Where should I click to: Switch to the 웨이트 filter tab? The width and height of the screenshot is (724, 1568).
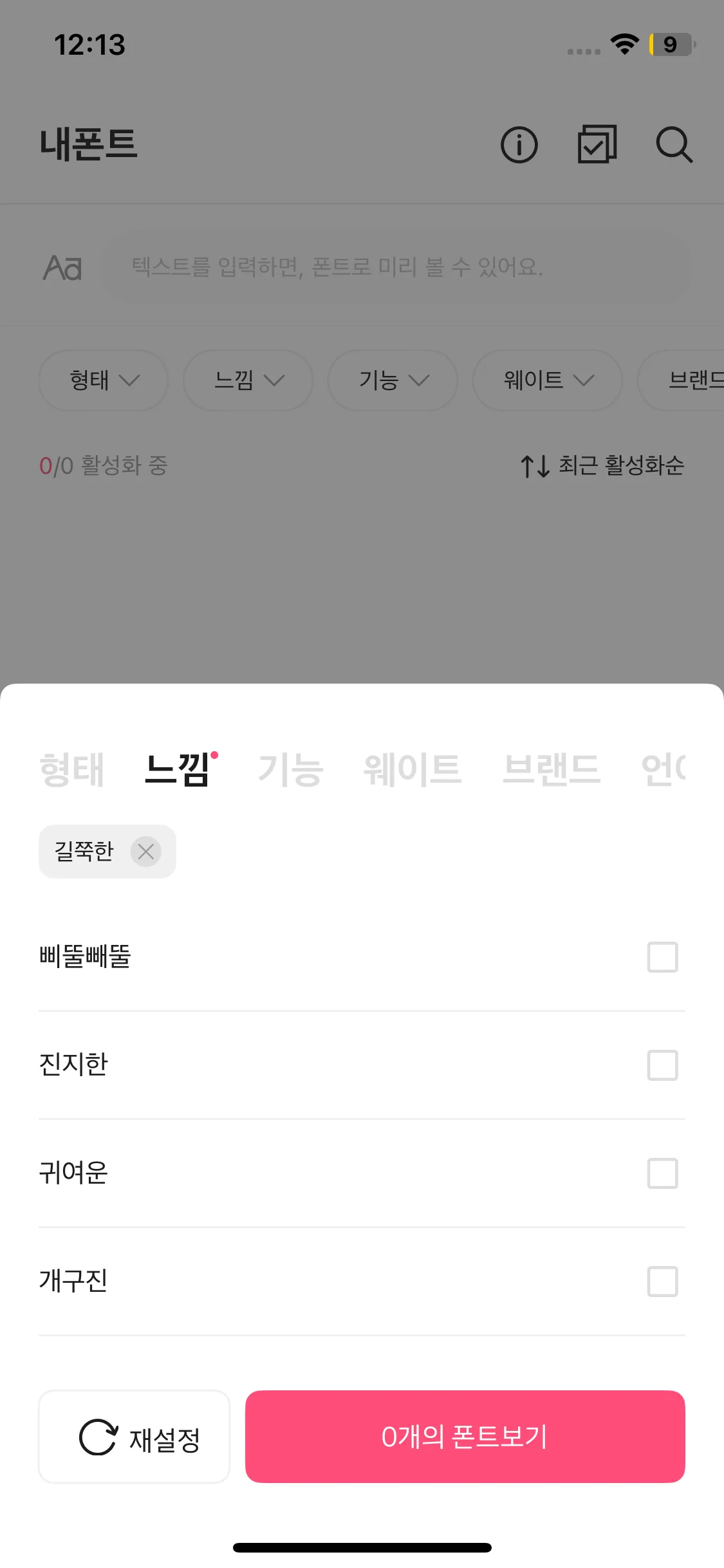pyautogui.click(x=413, y=770)
